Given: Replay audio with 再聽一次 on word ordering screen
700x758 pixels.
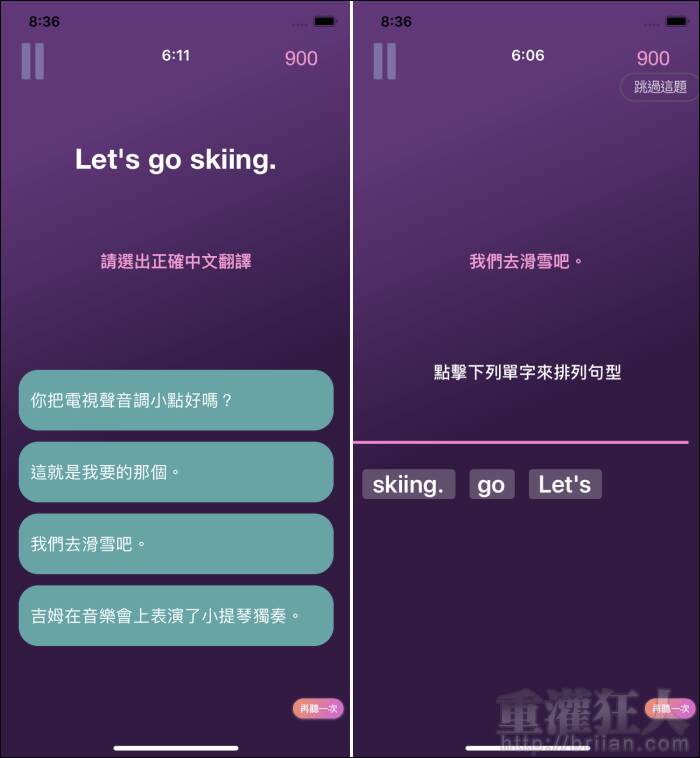Looking at the screenshot, I should 670,708.
